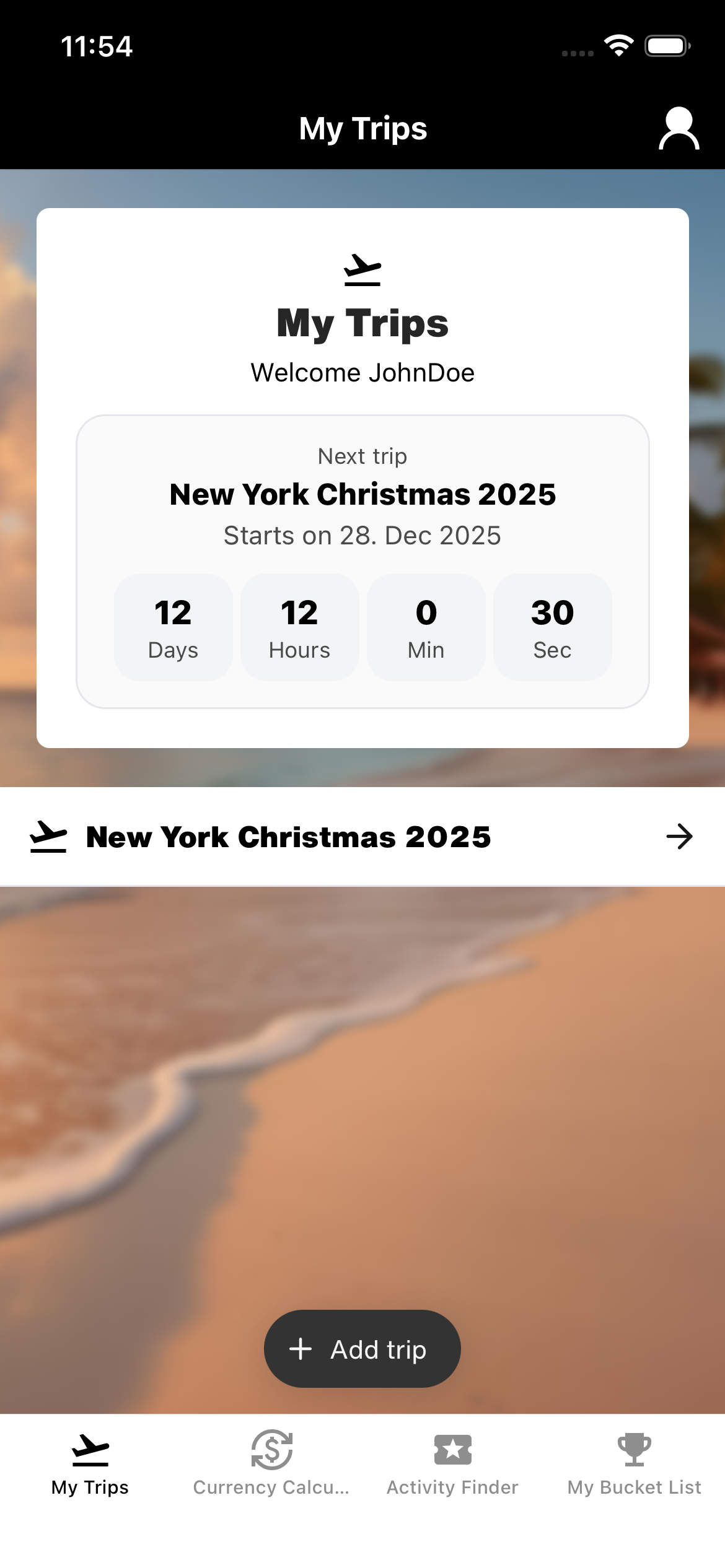Select the Currency Calculator icon
This screenshot has width=725, height=1568.
click(271, 1450)
